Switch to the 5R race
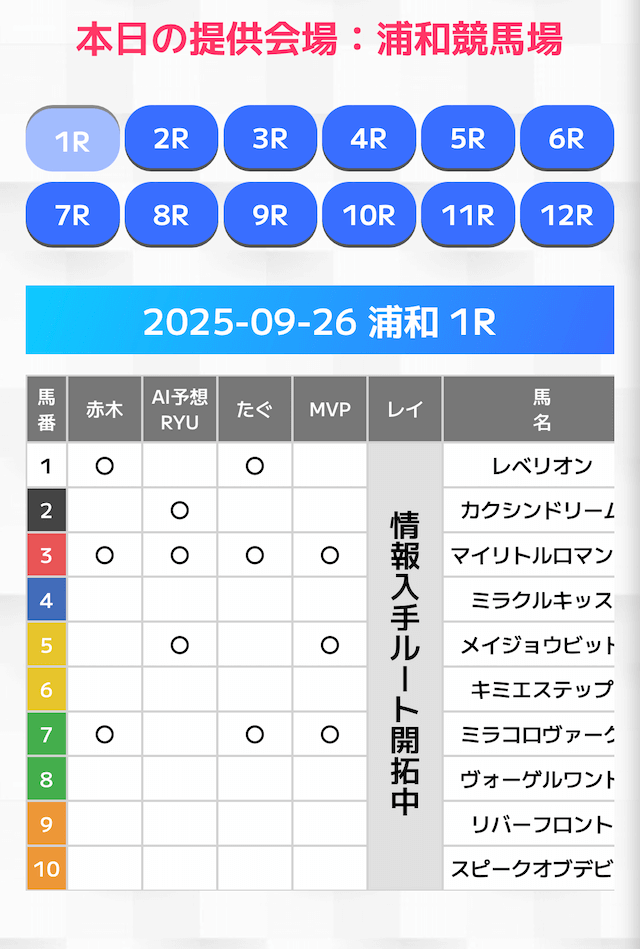 coord(468,138)
